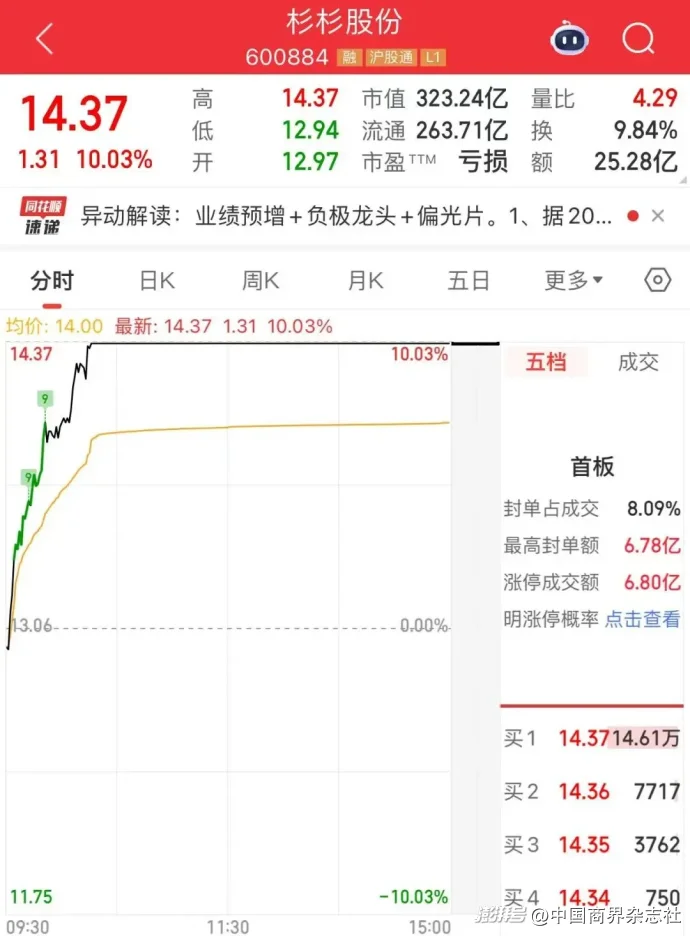Show the 月K chart

point(365,281)
